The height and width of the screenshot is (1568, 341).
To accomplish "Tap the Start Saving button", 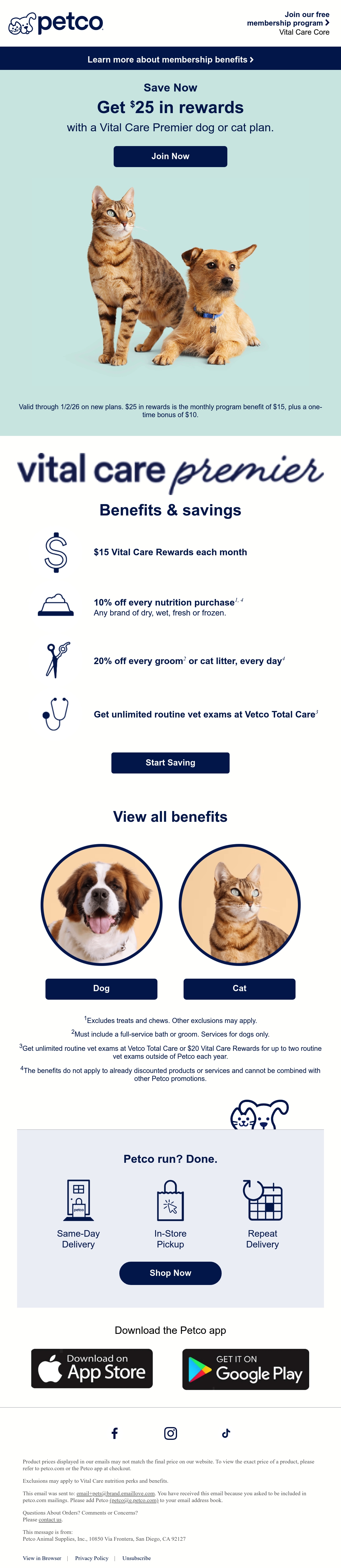I will point(170,763).
